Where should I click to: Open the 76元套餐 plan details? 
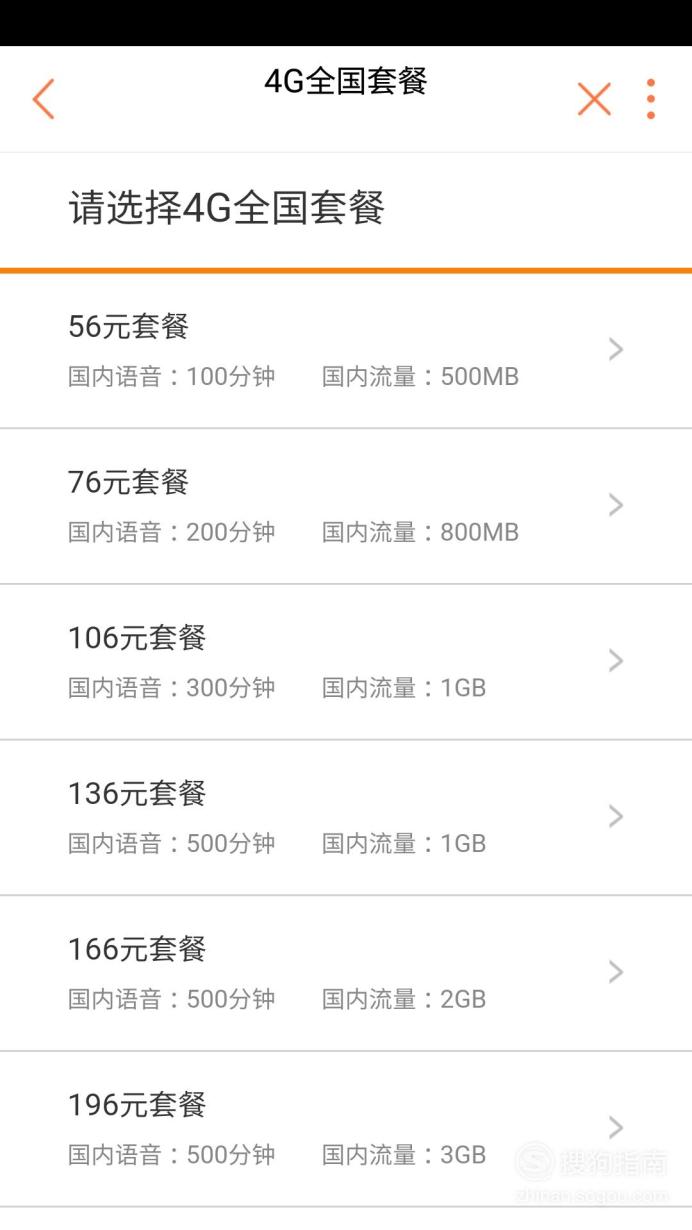[346, 506]
